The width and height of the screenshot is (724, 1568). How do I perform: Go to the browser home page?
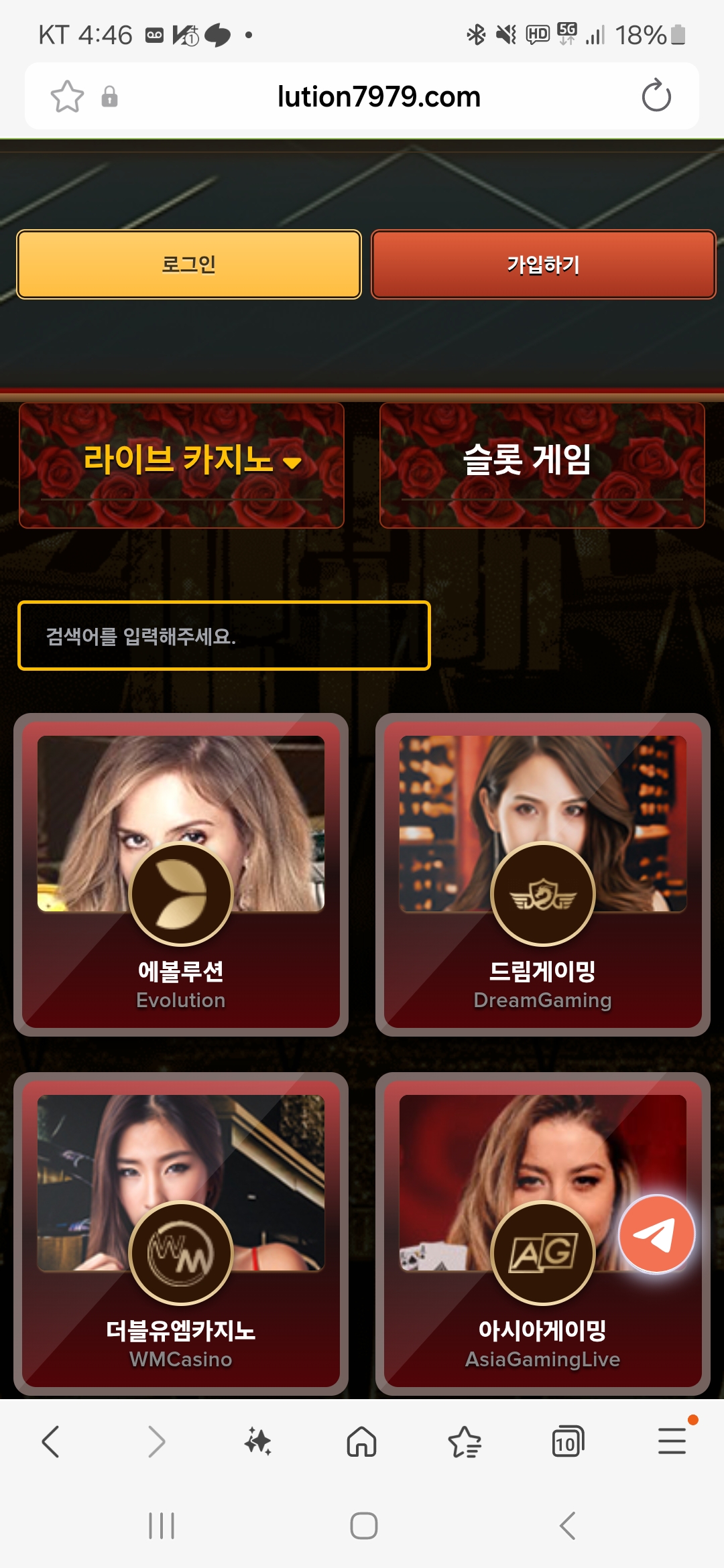(x=361, y=1441)
